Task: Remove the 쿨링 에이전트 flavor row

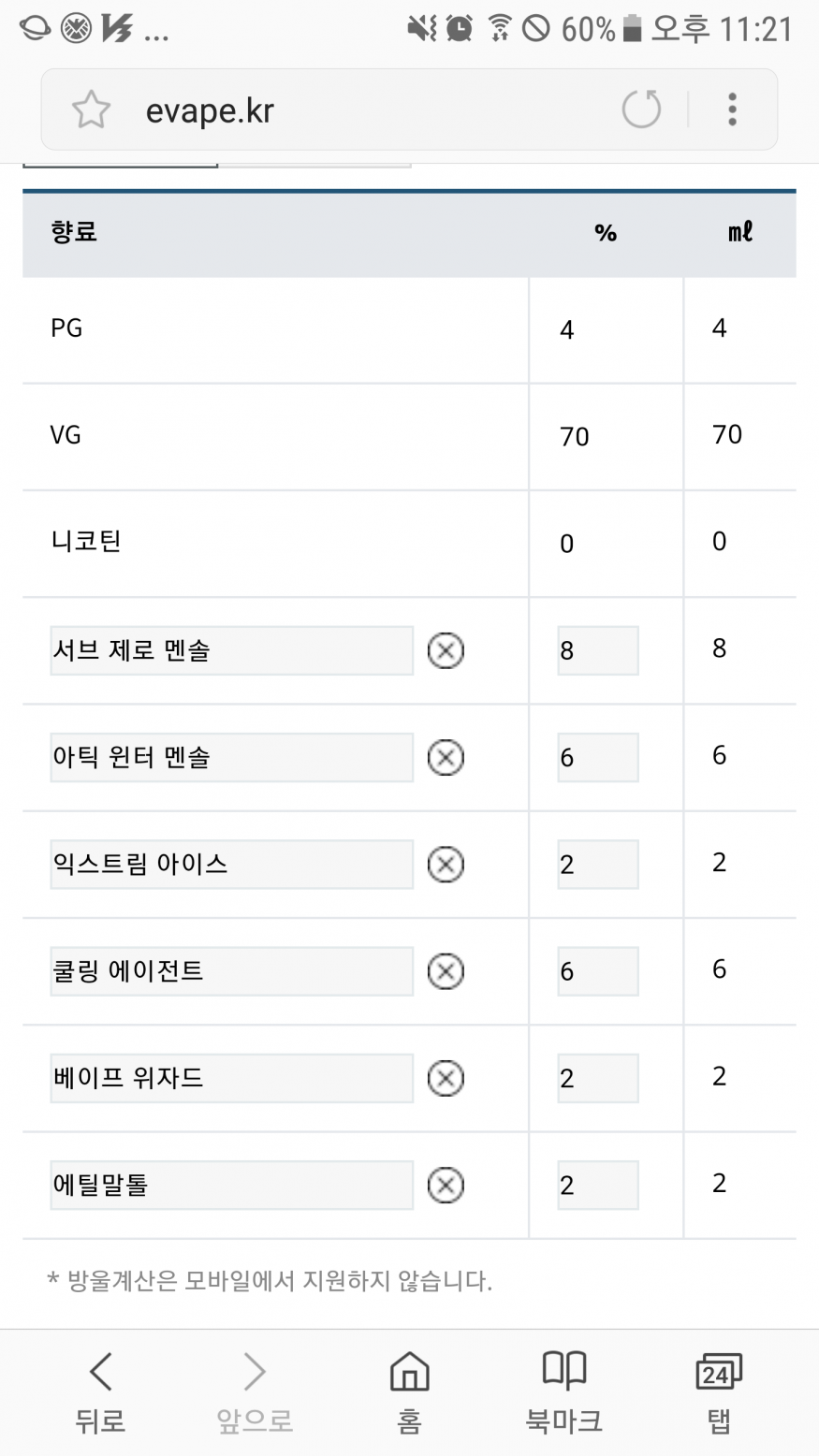Action: (446, 971)
